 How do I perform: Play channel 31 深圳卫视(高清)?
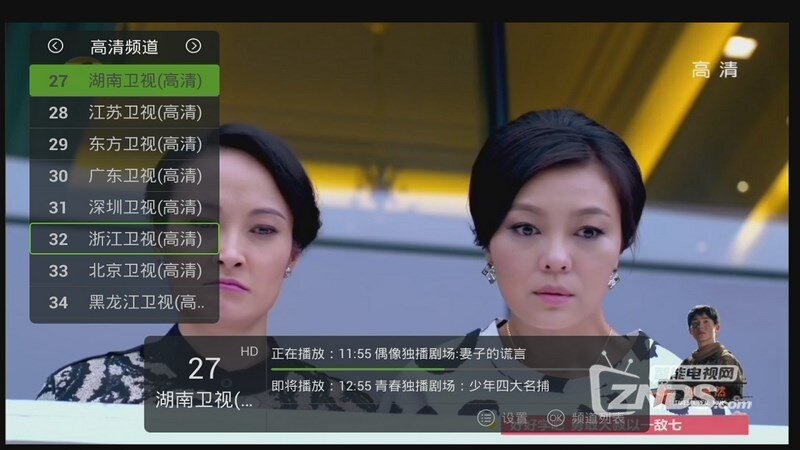pos(124,208)
